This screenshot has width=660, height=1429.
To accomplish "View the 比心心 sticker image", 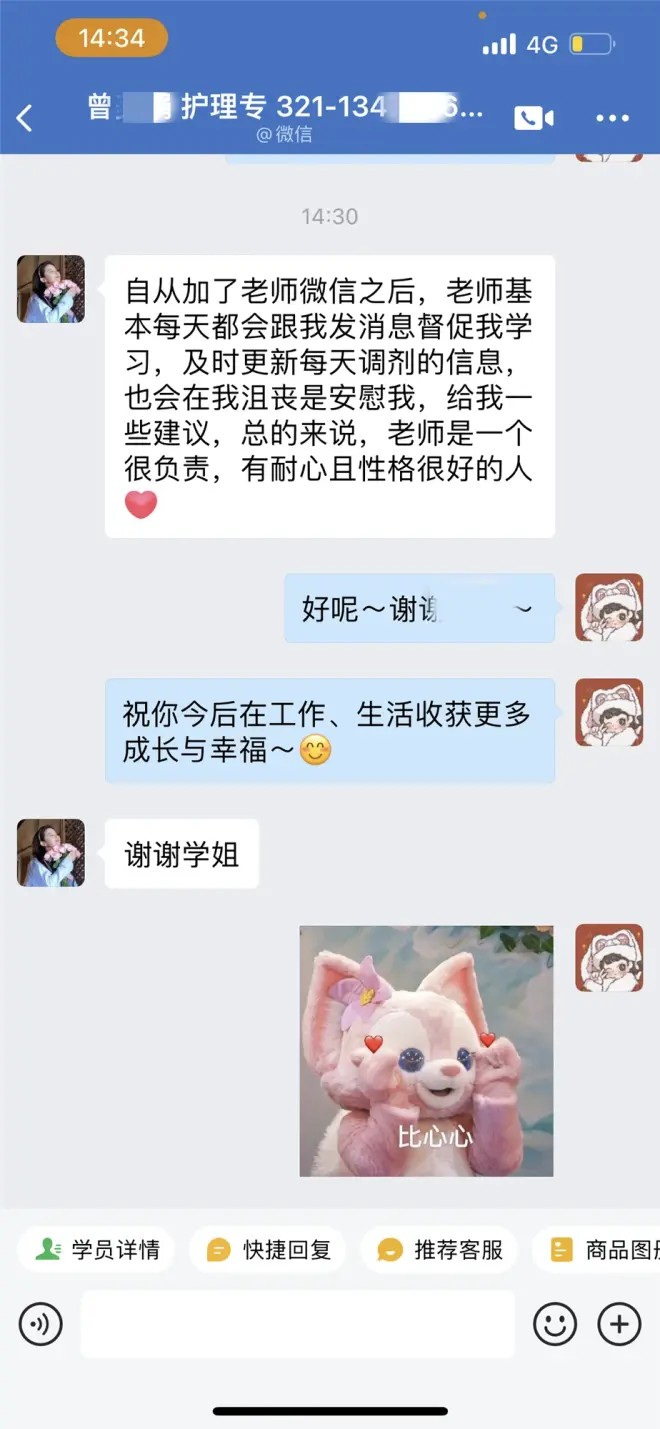I will coord(426,1051).
